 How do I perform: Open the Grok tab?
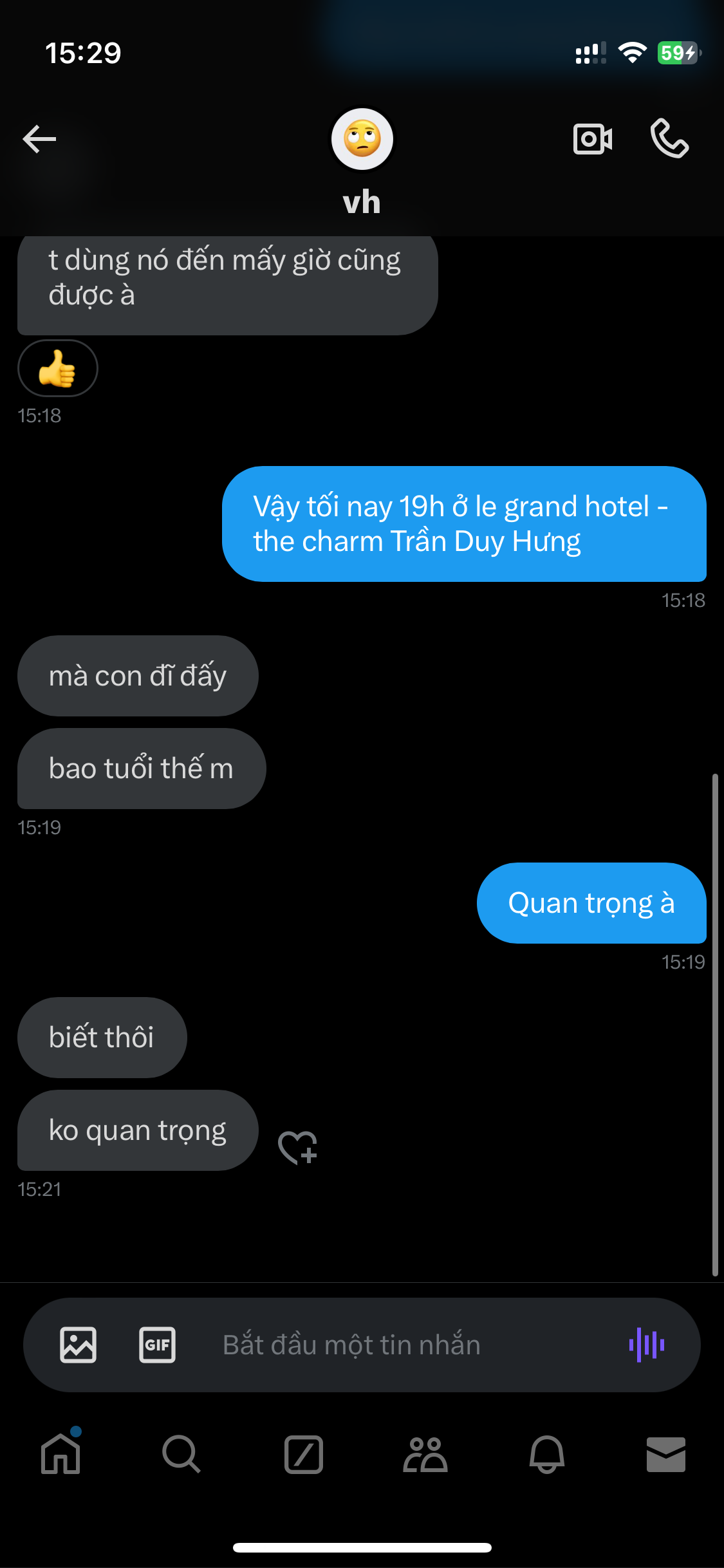(304, 1454)
